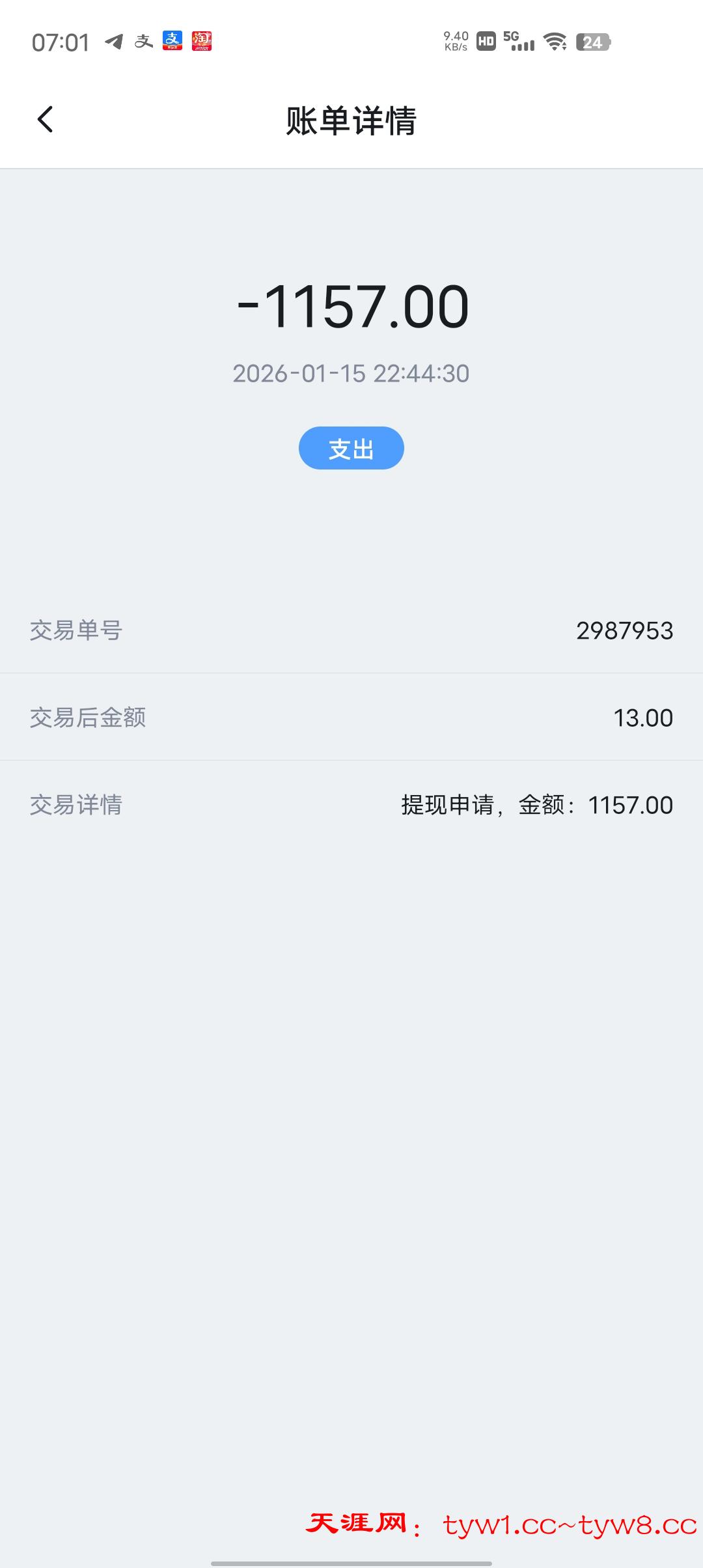Open the Telegram notification icon in status bar
The image size is (703, 1568).
click(112, 42)
